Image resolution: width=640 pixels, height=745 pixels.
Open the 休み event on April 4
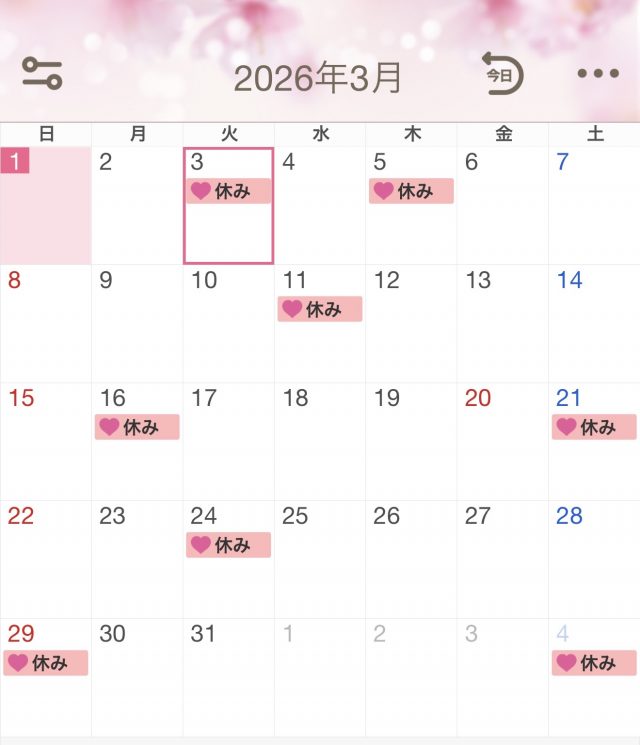pos(594,663)
